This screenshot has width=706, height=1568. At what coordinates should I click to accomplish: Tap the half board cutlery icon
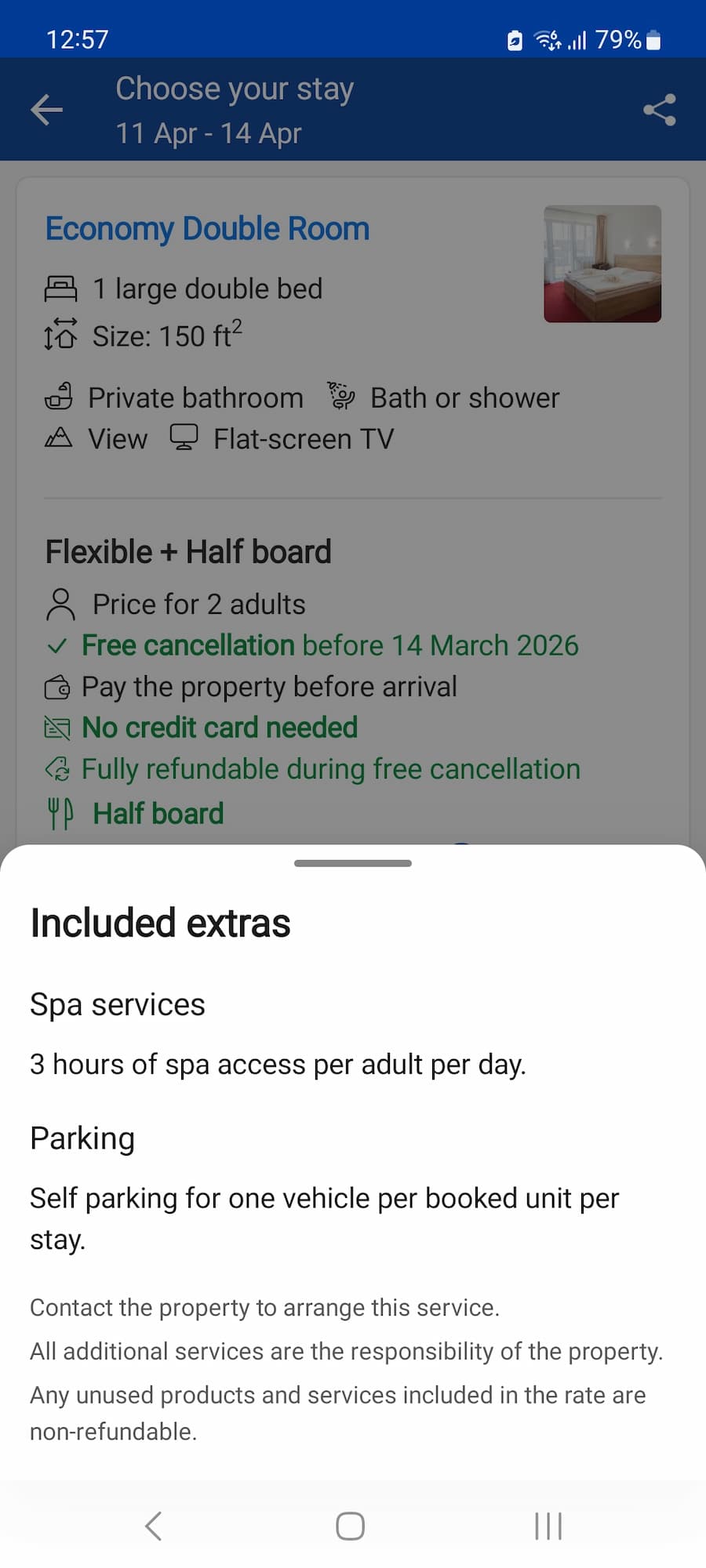(x=59, y=813)
